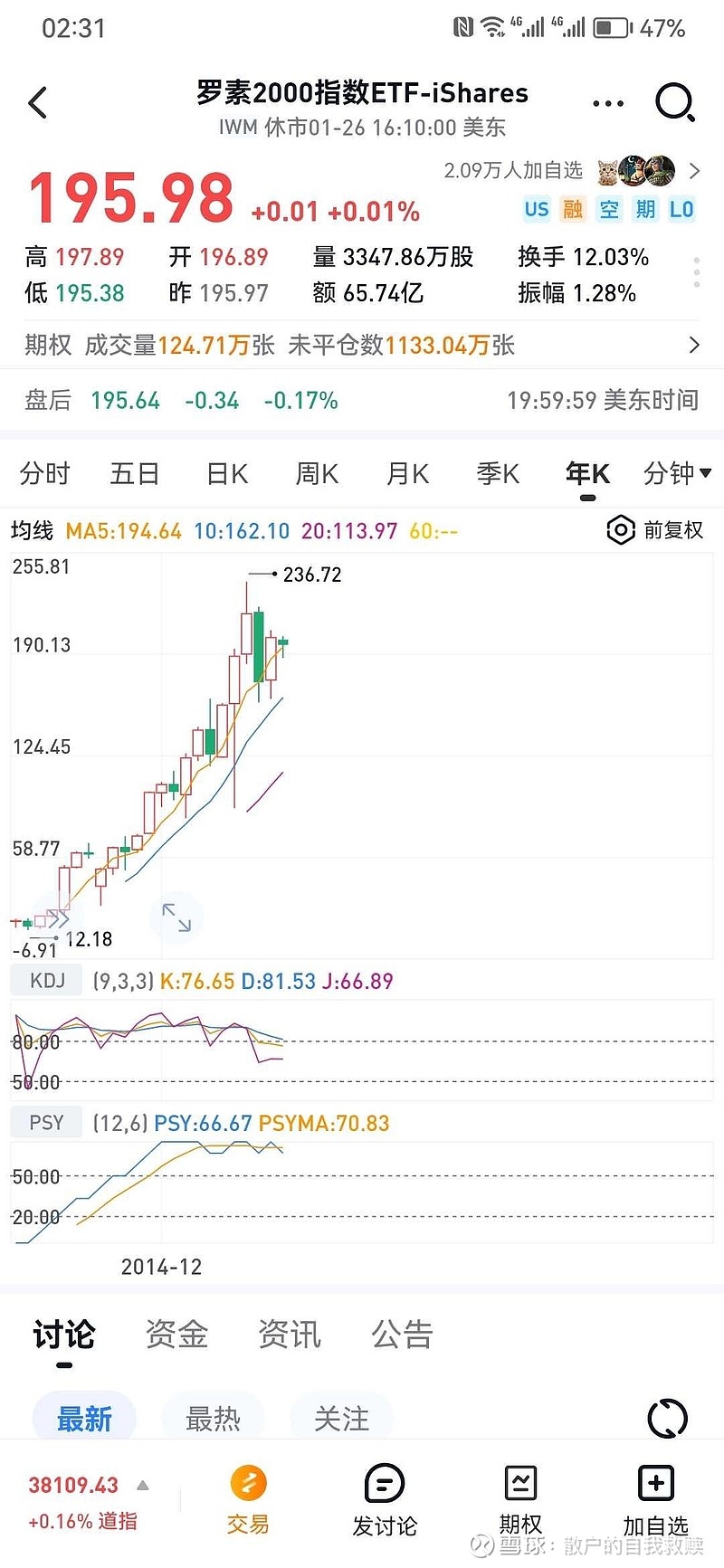724x1568 pixels.
Task: Tap the refresh icon in discussion section
Action: pos(667,1419)
